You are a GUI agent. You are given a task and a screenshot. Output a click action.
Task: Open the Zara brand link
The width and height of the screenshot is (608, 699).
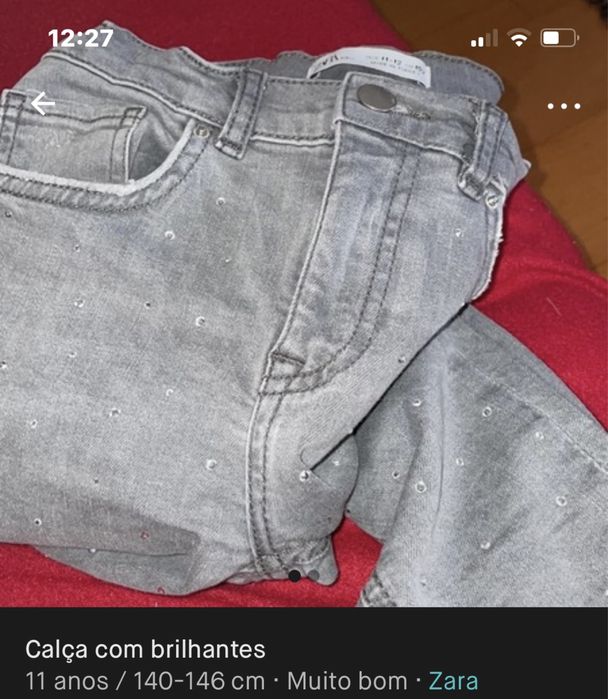(453, 680)
